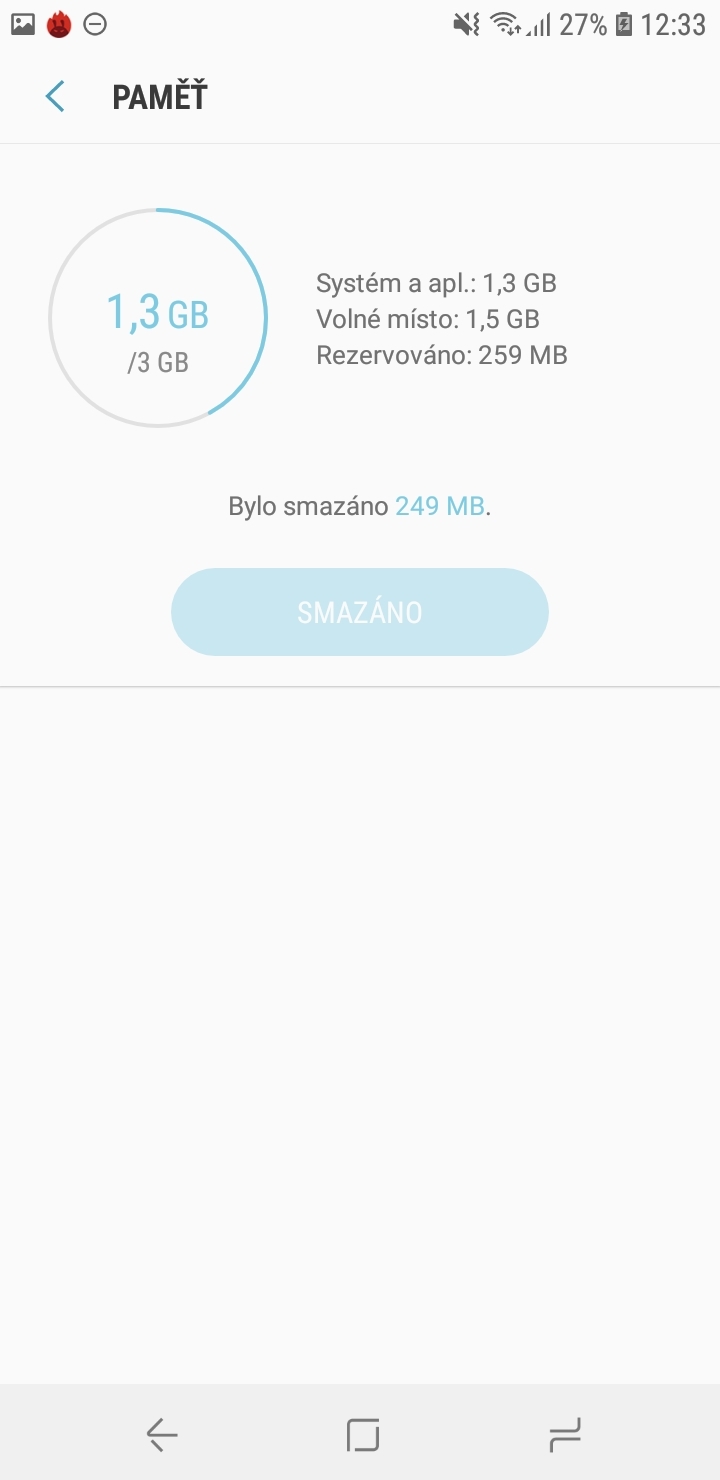
Task: Tap the Recents navigation key
Action: click(x=565, y=1434)
